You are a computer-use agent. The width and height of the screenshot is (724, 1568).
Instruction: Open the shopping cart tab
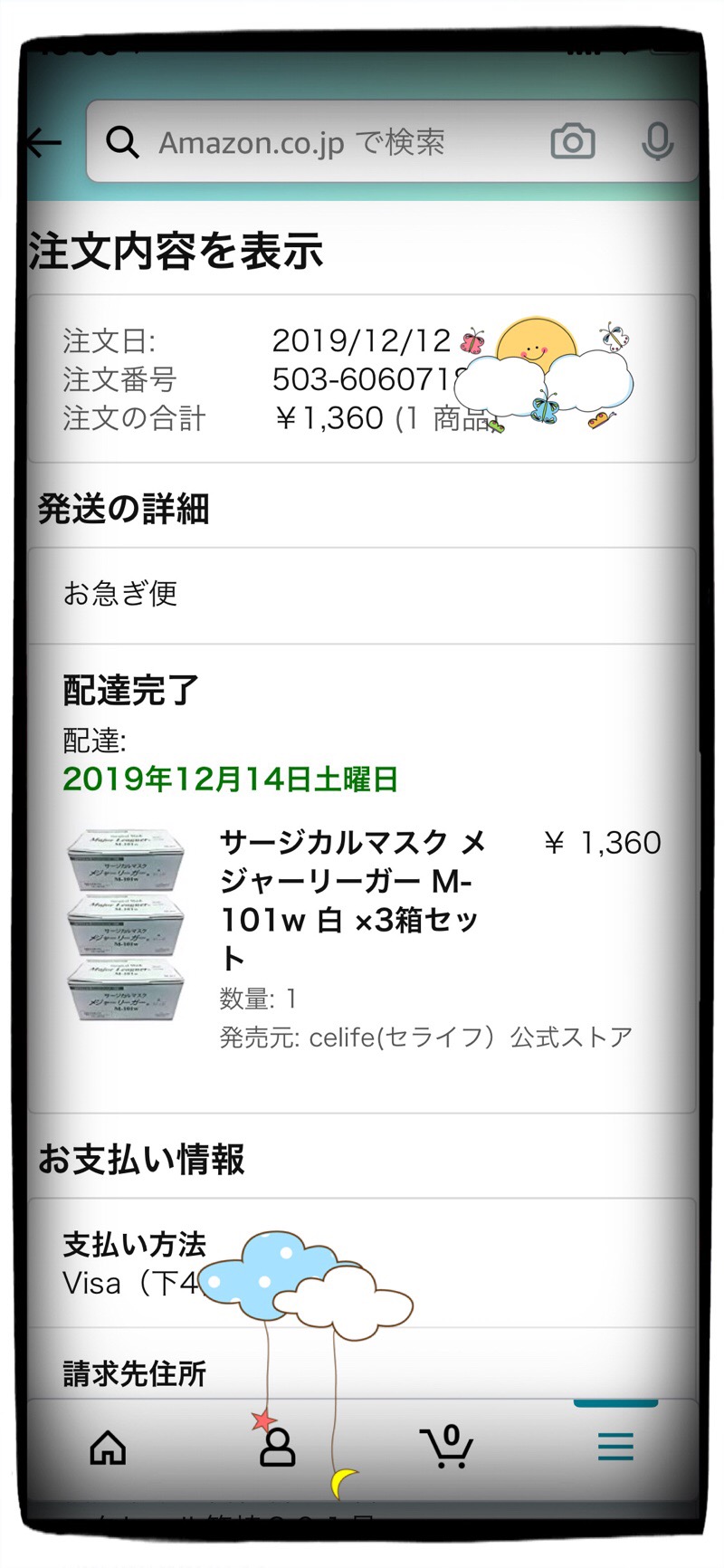point(446,1448)
